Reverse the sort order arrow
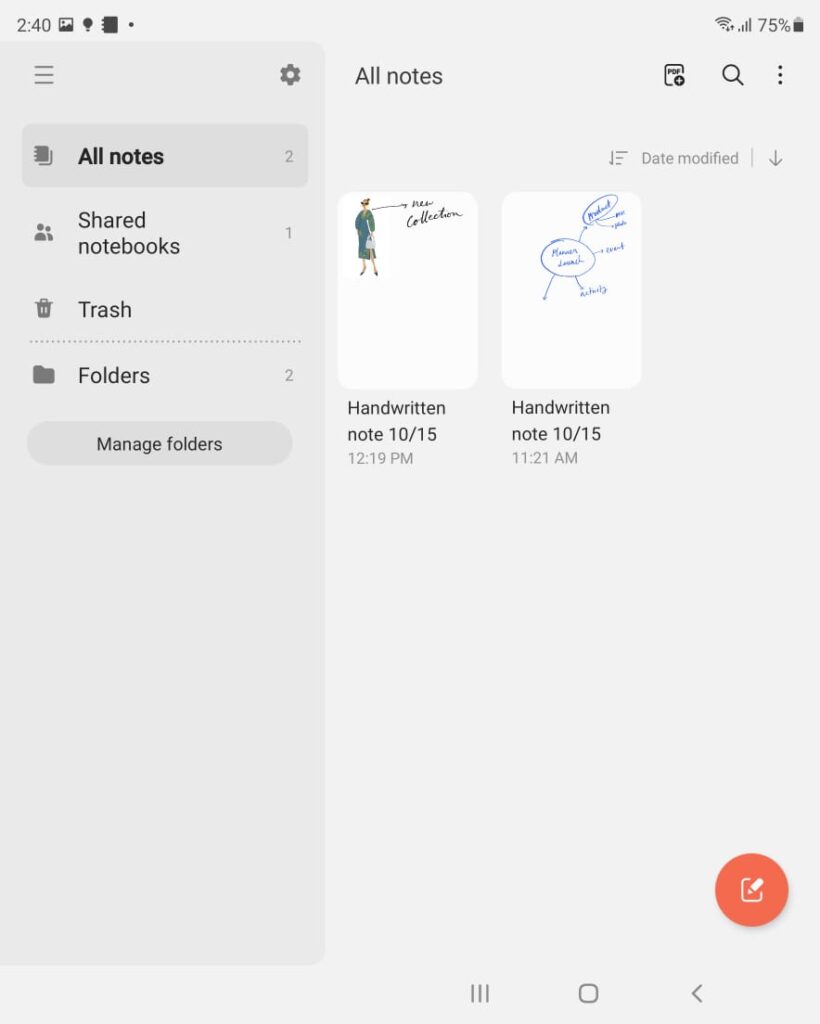Image resolution: width=820 pixels, height=1024 pixels. pos(776,158)
